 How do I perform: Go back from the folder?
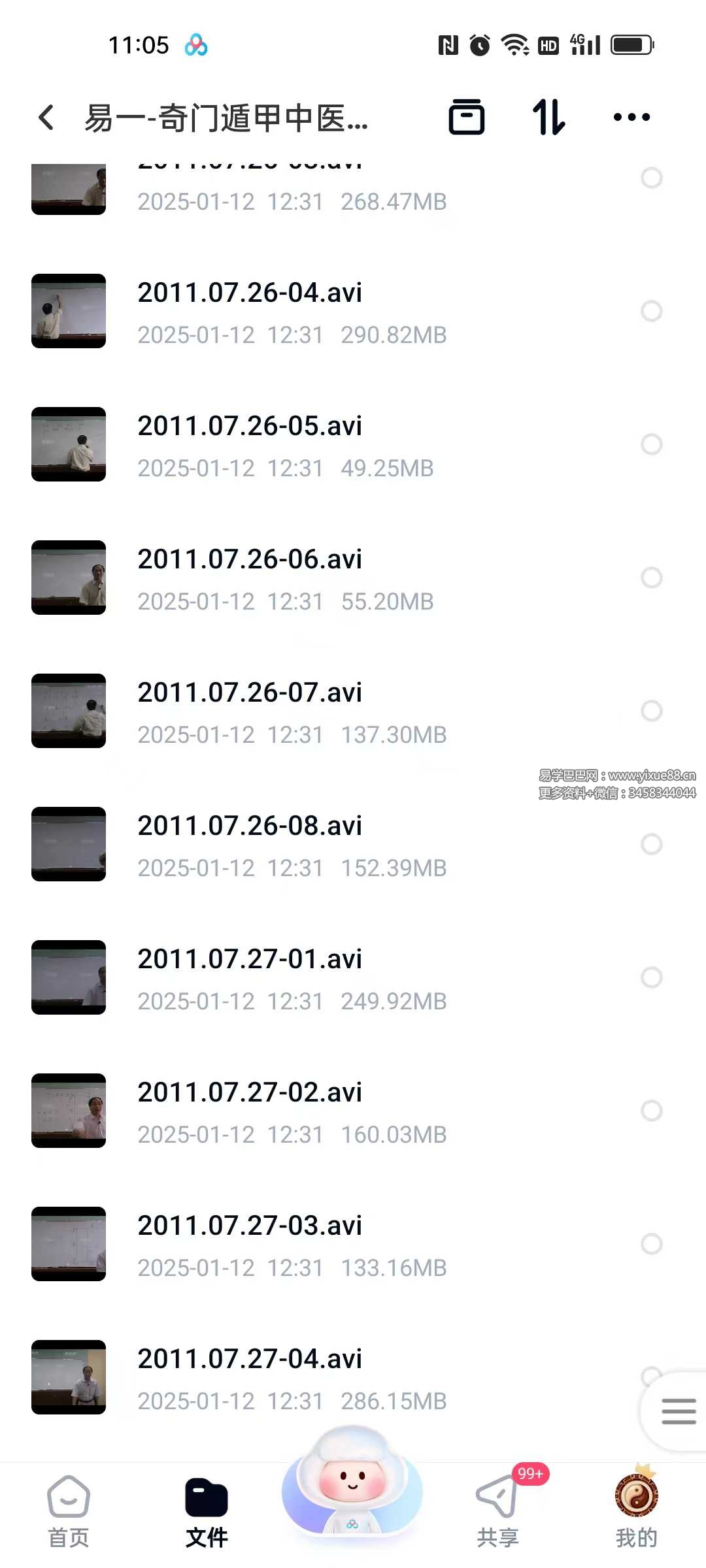click(x=46, y=118)
